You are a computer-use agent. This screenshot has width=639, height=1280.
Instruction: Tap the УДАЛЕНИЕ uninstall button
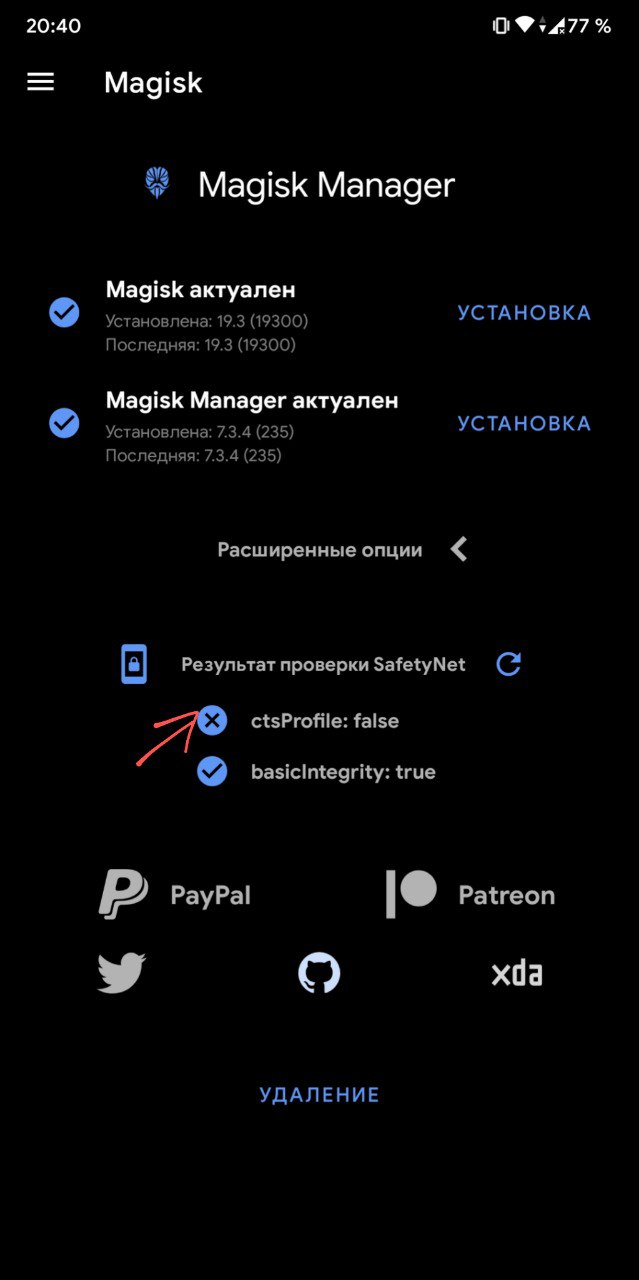[x=319, y=1095]
